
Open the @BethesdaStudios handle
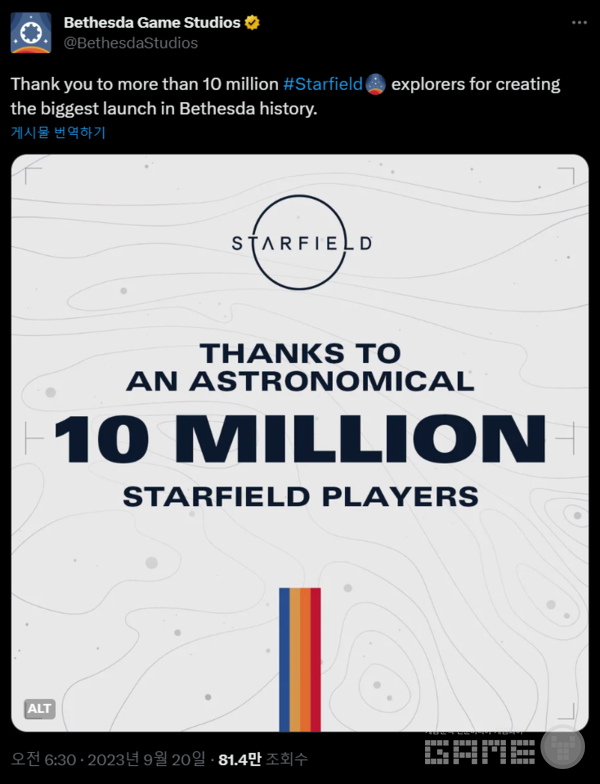131,43
